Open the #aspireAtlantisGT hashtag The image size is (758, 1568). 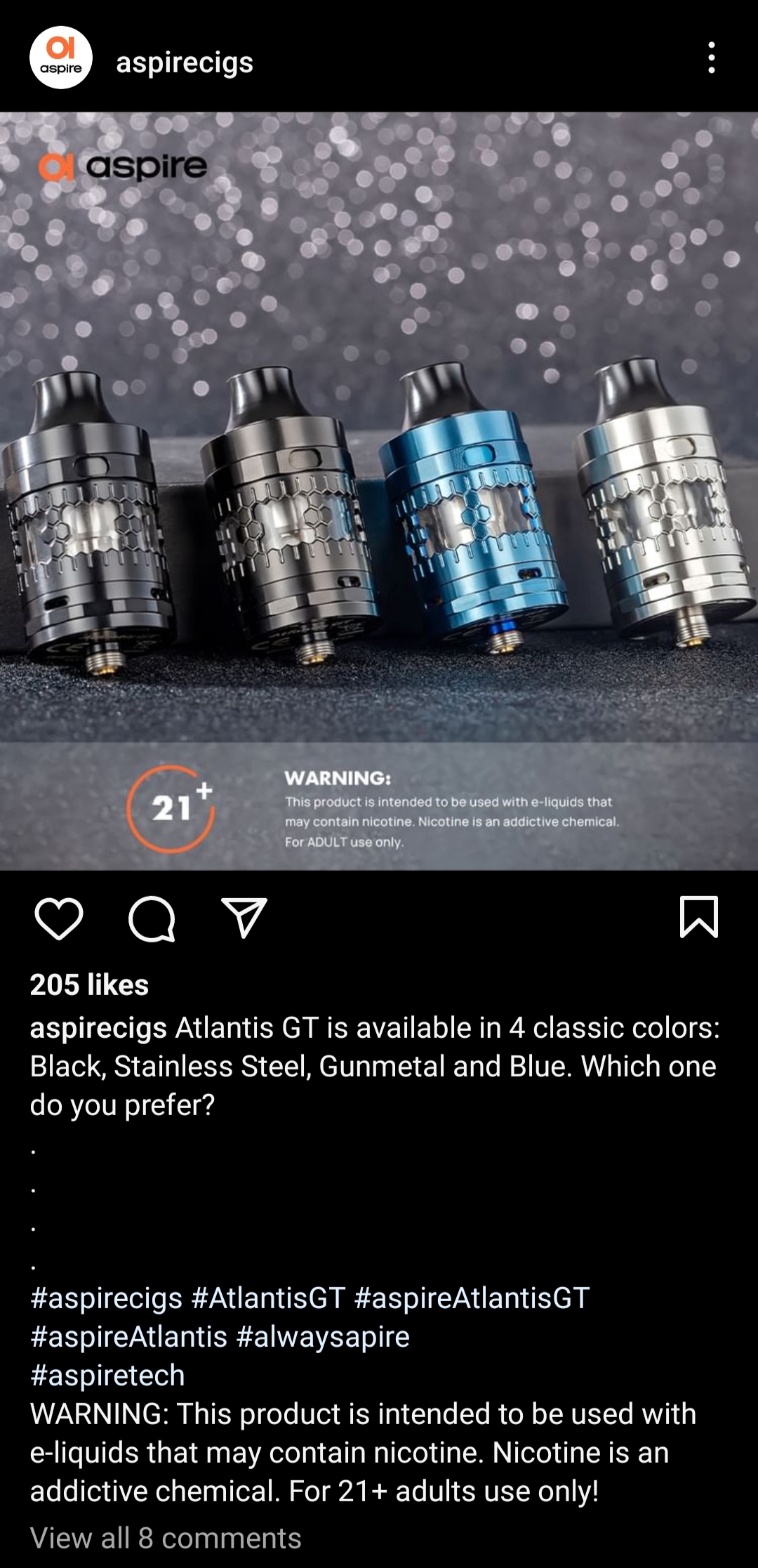click(x=472, y=1298)
